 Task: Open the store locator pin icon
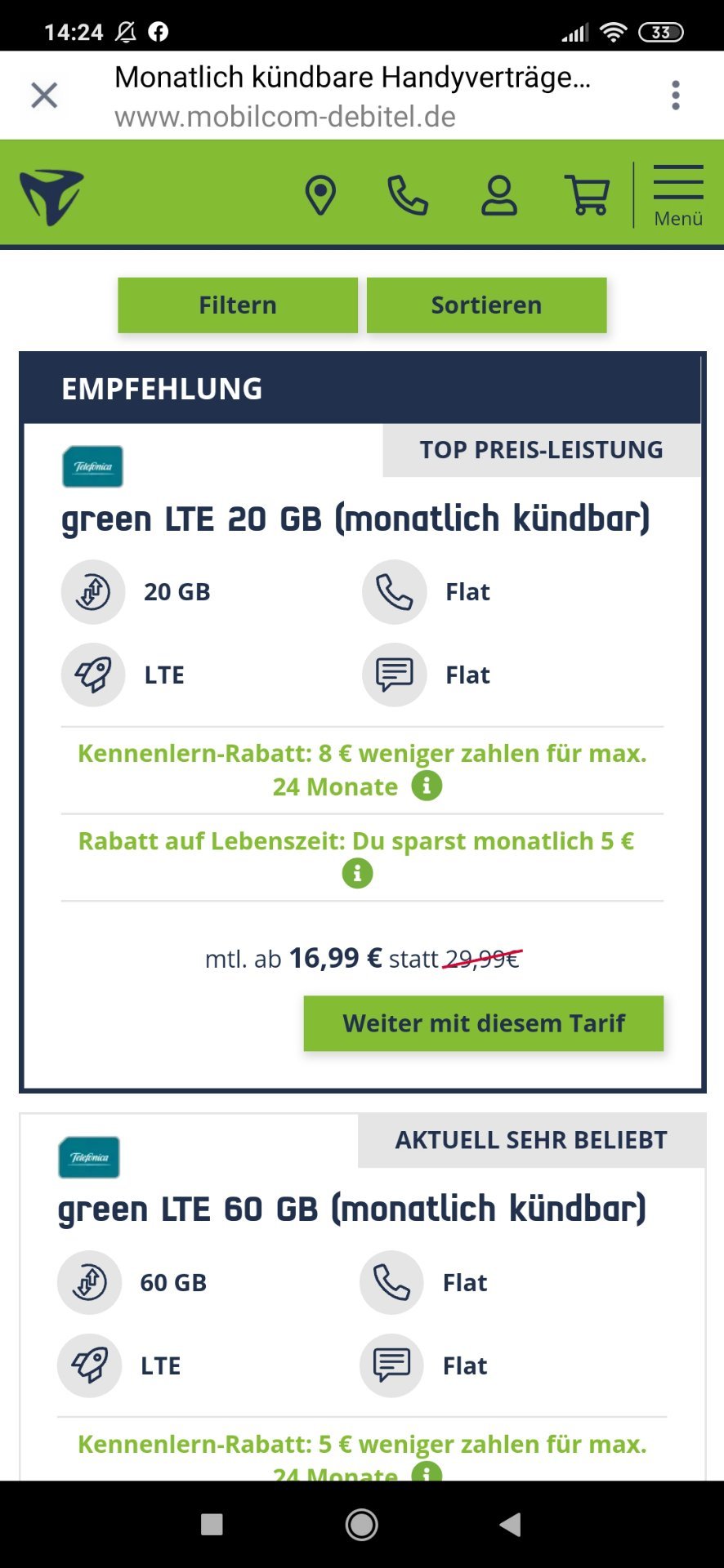(320, 196)
